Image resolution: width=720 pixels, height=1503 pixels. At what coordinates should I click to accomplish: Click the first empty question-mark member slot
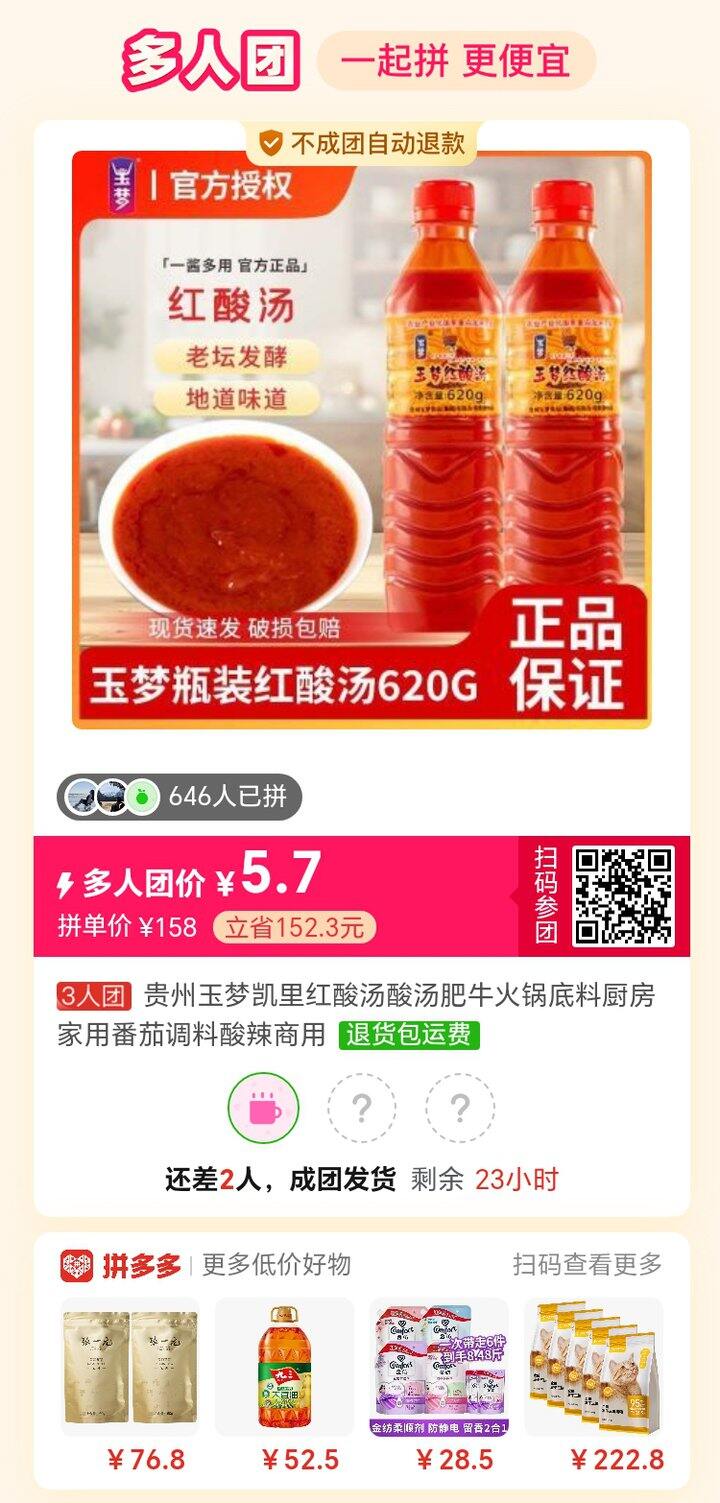[360, 1109]
